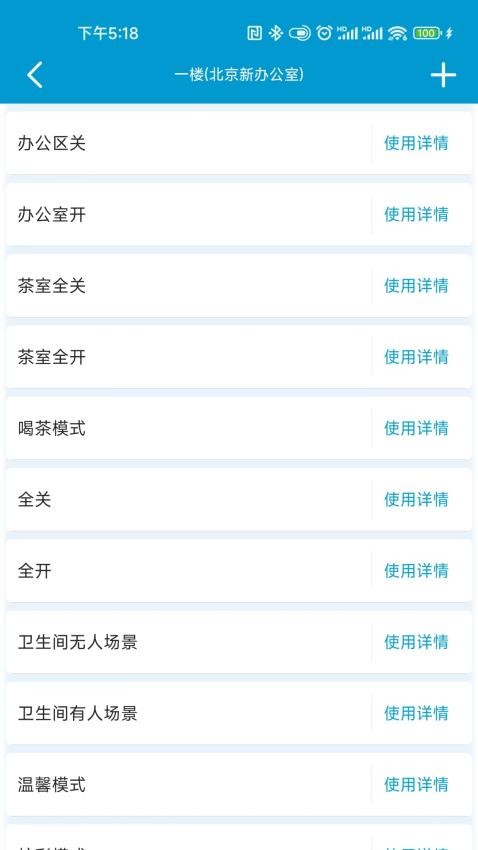Viewport: 478px width, 850px height.
Task: Open 使用详情 for 办公区关
Action: click(x=416, y=143)
